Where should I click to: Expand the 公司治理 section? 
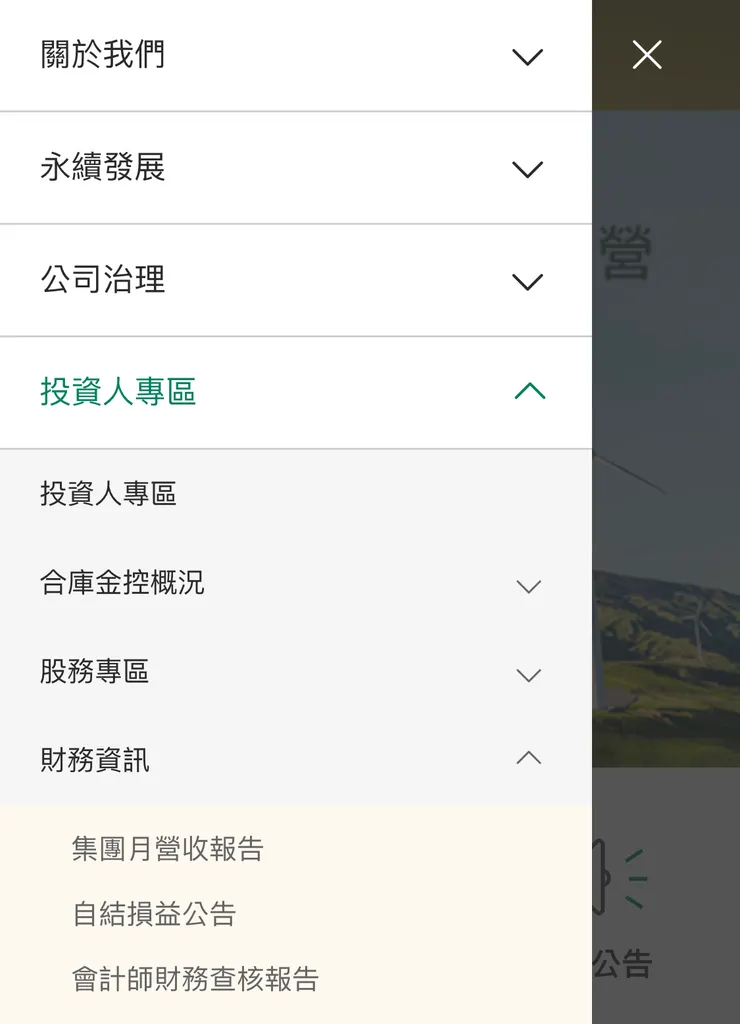[x=528, y=281]
